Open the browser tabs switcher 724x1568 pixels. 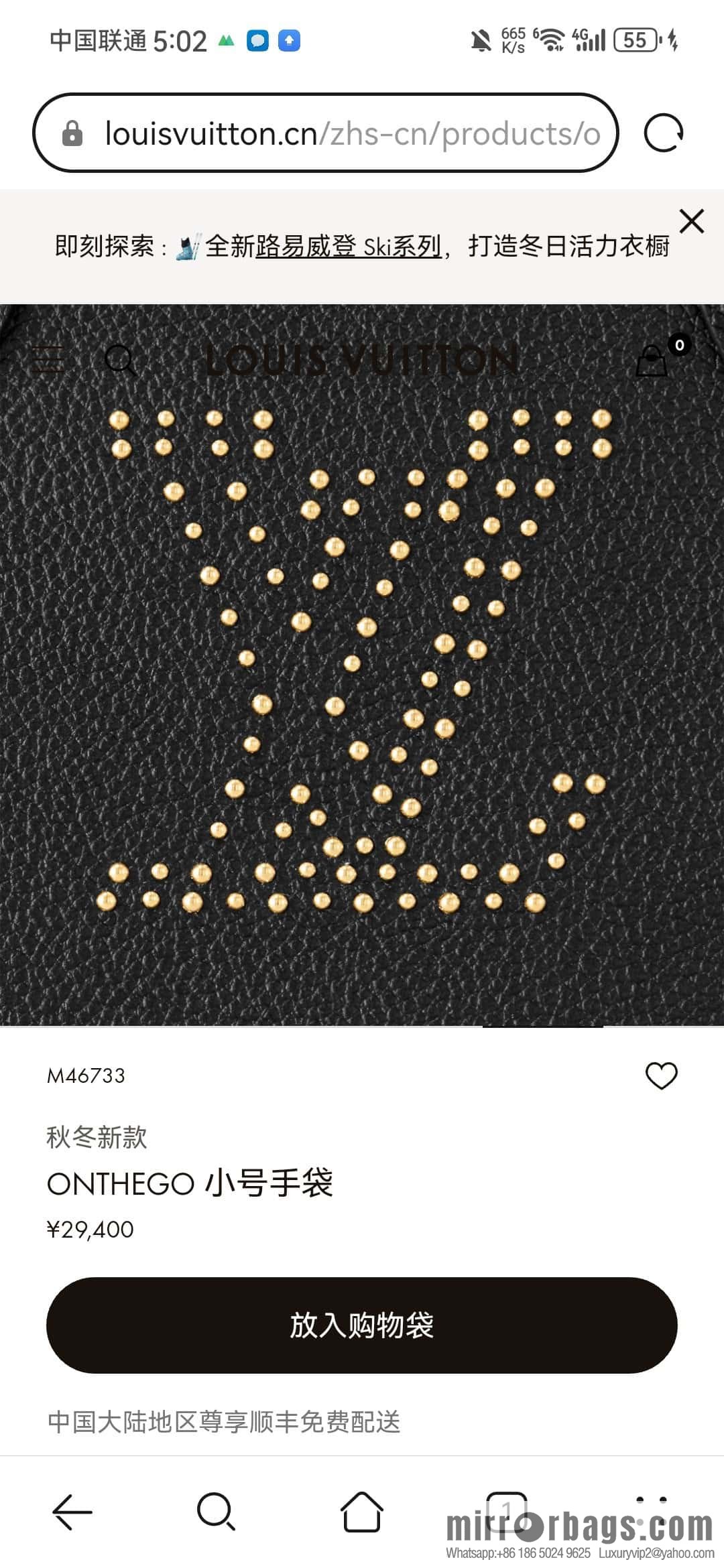click(x=506, y=1510)
